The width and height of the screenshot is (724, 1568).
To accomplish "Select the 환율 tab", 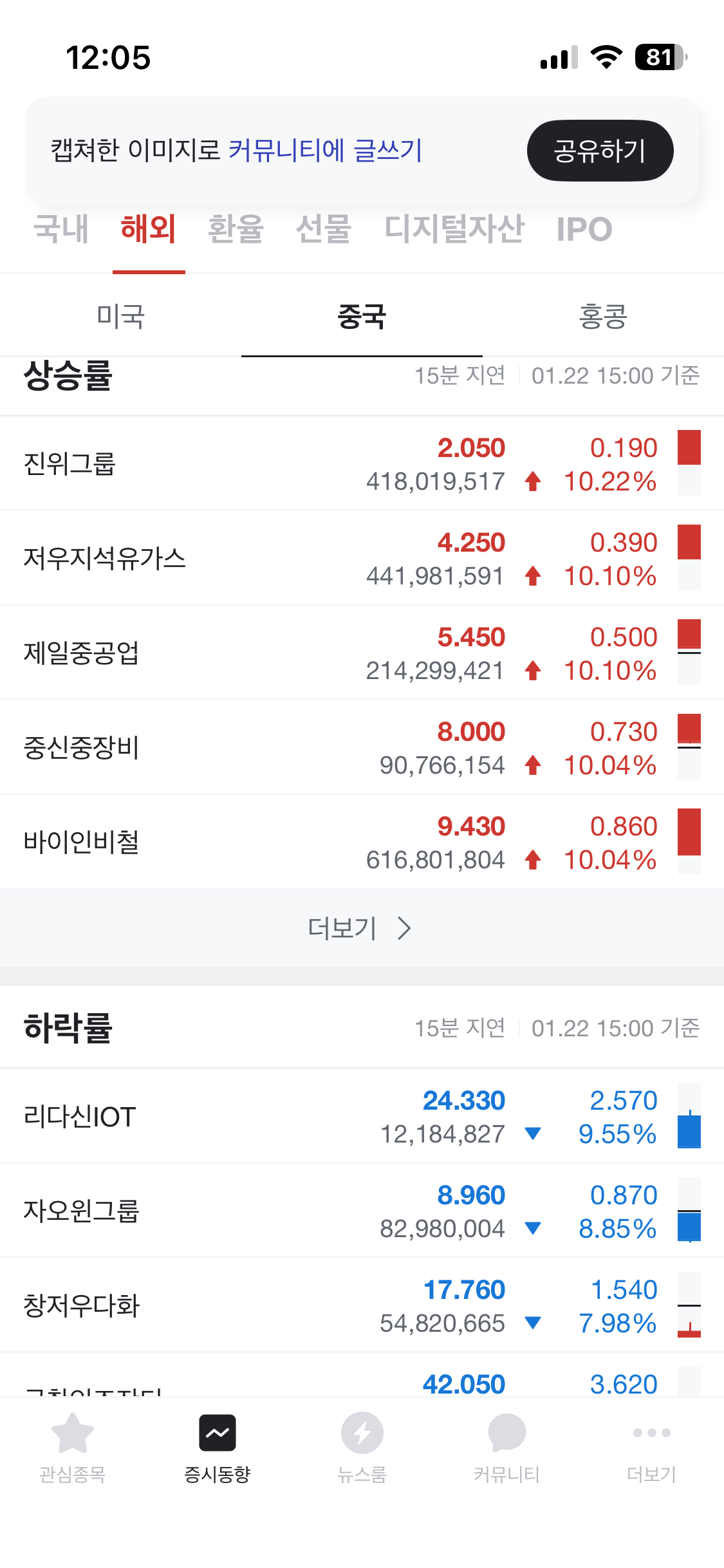I will point(236,229).
